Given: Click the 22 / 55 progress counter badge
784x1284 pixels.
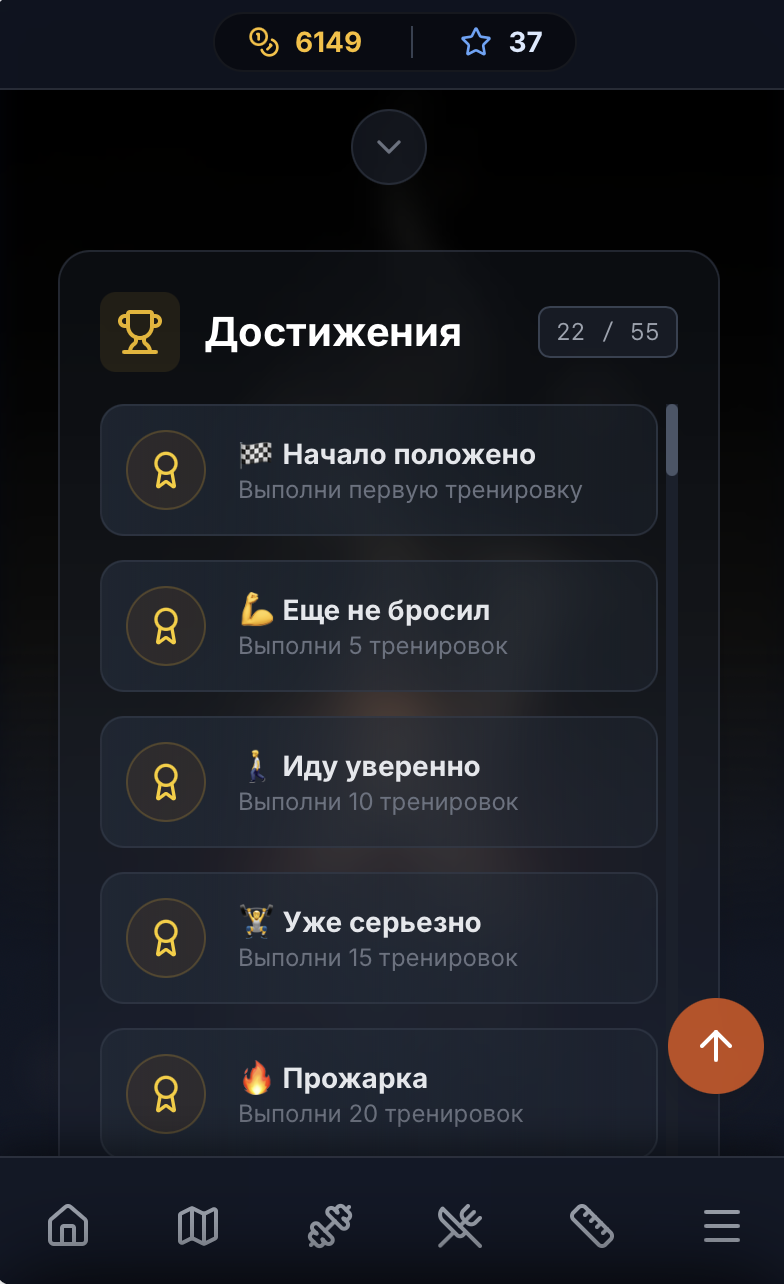Looking at the screenshot, I should tap(607, 331).
